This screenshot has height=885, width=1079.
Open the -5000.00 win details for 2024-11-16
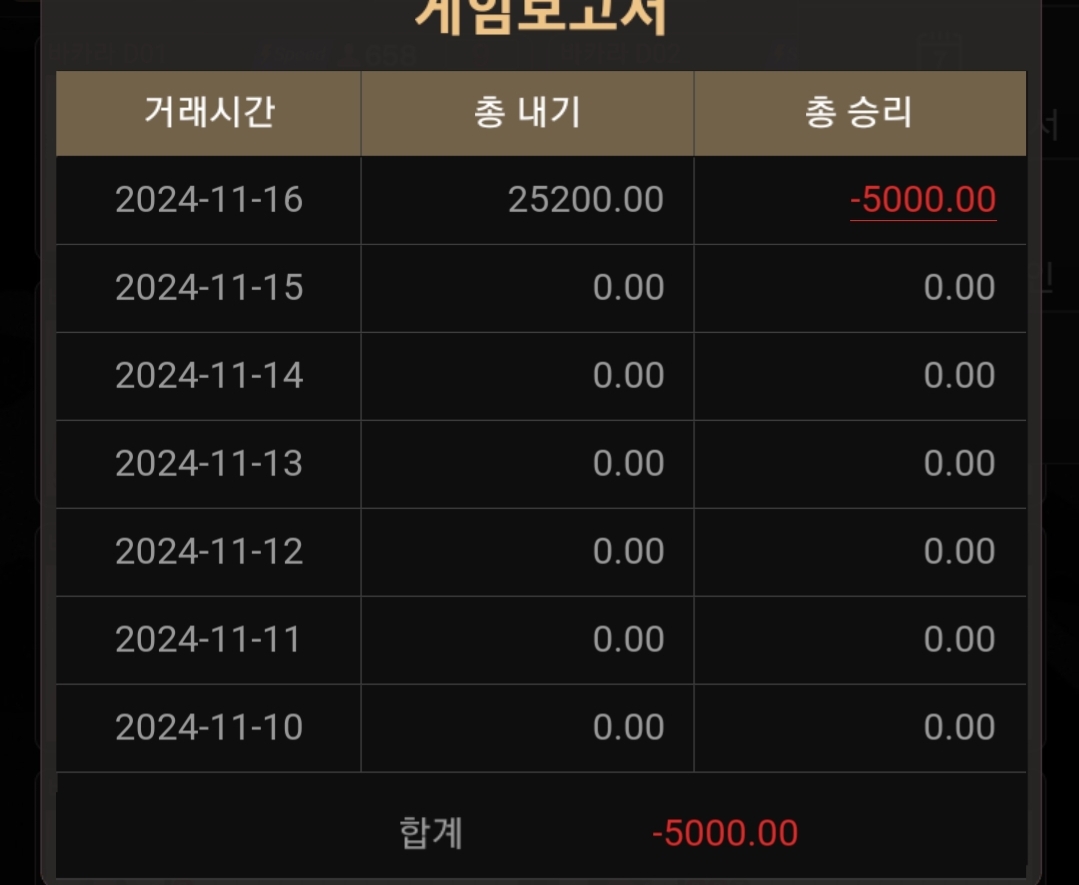pyautogui.click(x=922, y=200)
